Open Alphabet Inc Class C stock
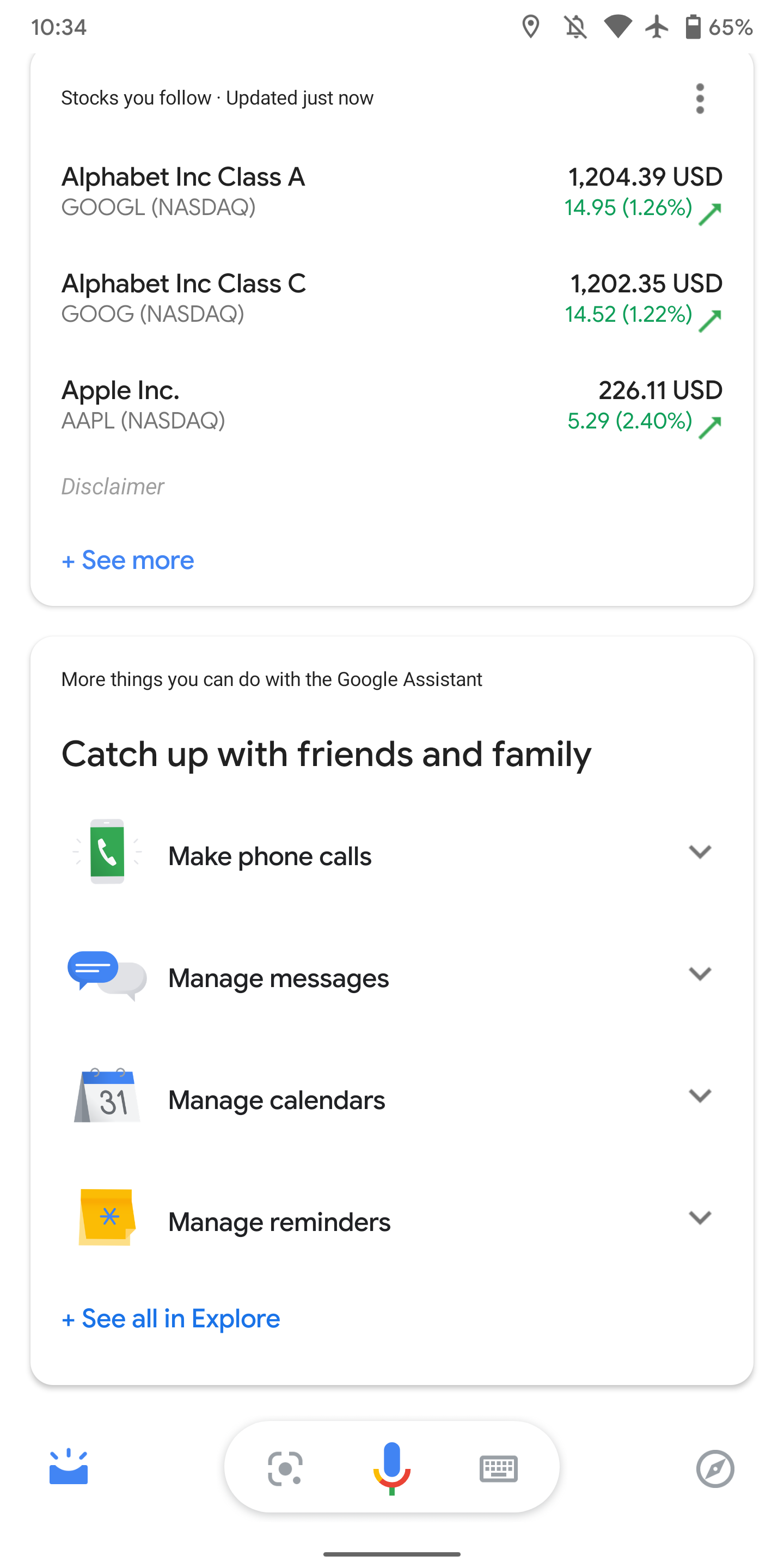784x1568 pixels. tap(392, 298)
